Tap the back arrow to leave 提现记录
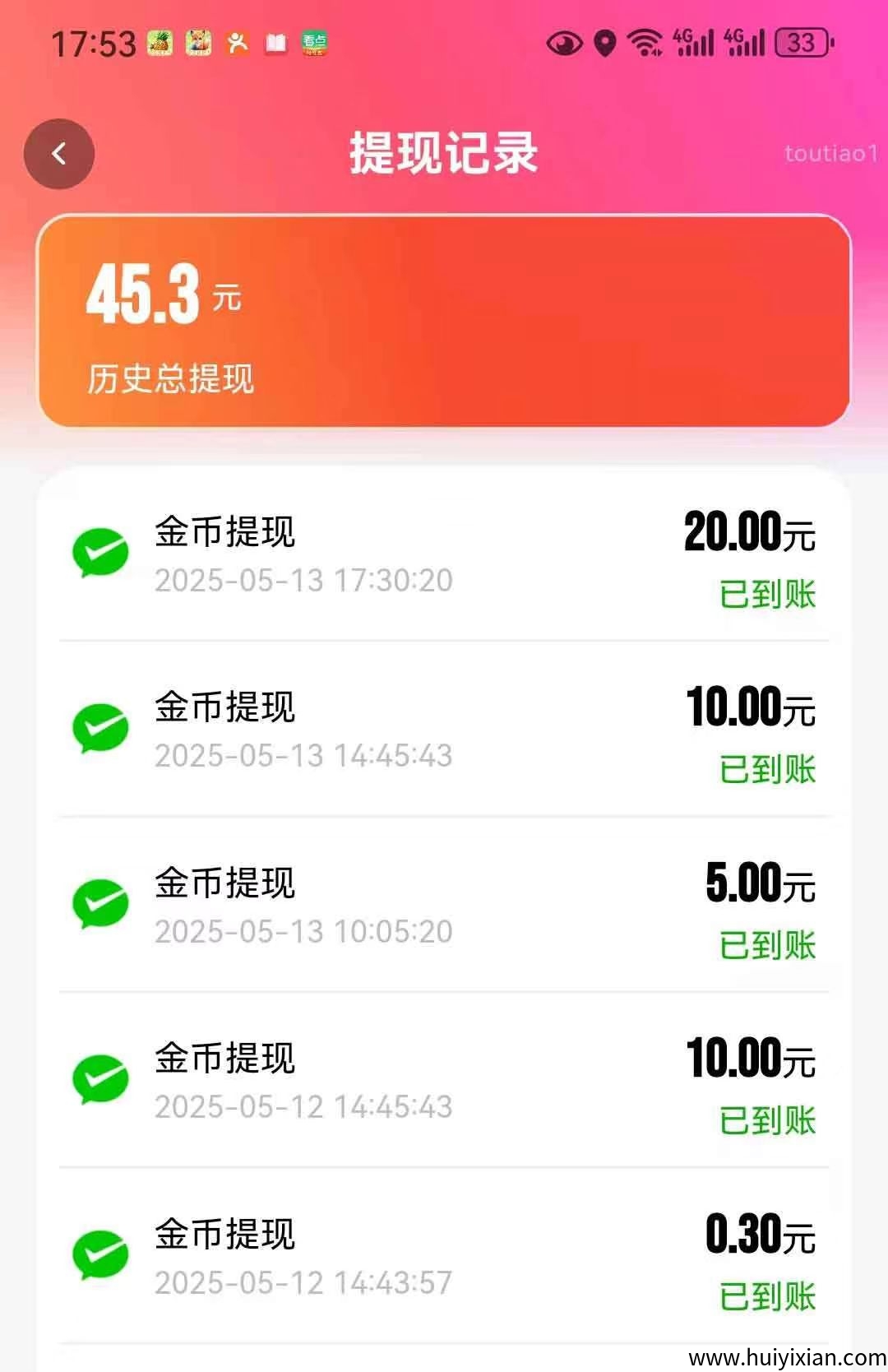Screen dimensions: 888x1372 point(58,153)
